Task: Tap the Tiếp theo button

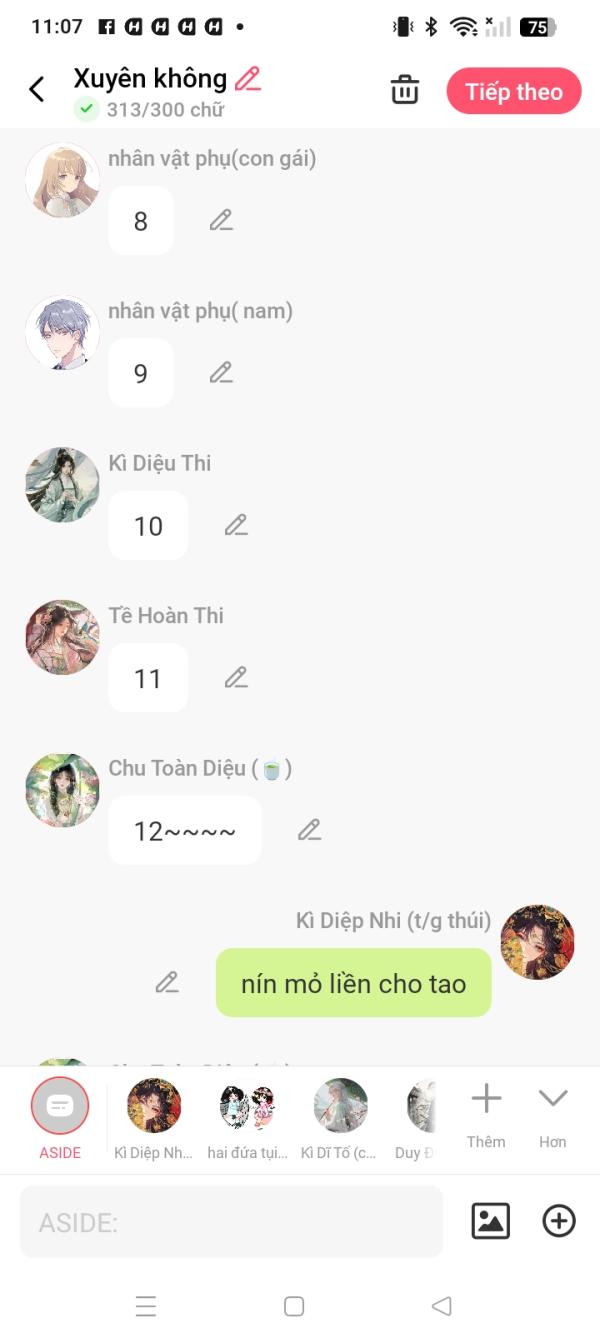Action: [x=513, y=92]
